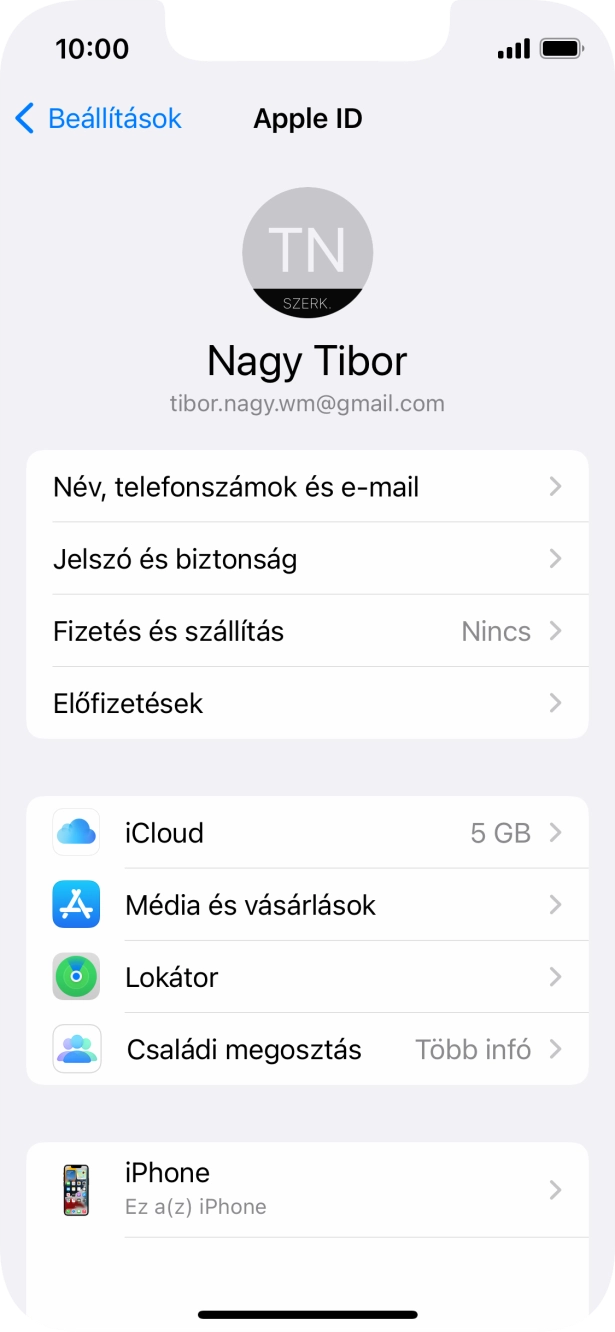View Előfizetések
This screenshot has height=1332, width=615.
coord(307,703)
